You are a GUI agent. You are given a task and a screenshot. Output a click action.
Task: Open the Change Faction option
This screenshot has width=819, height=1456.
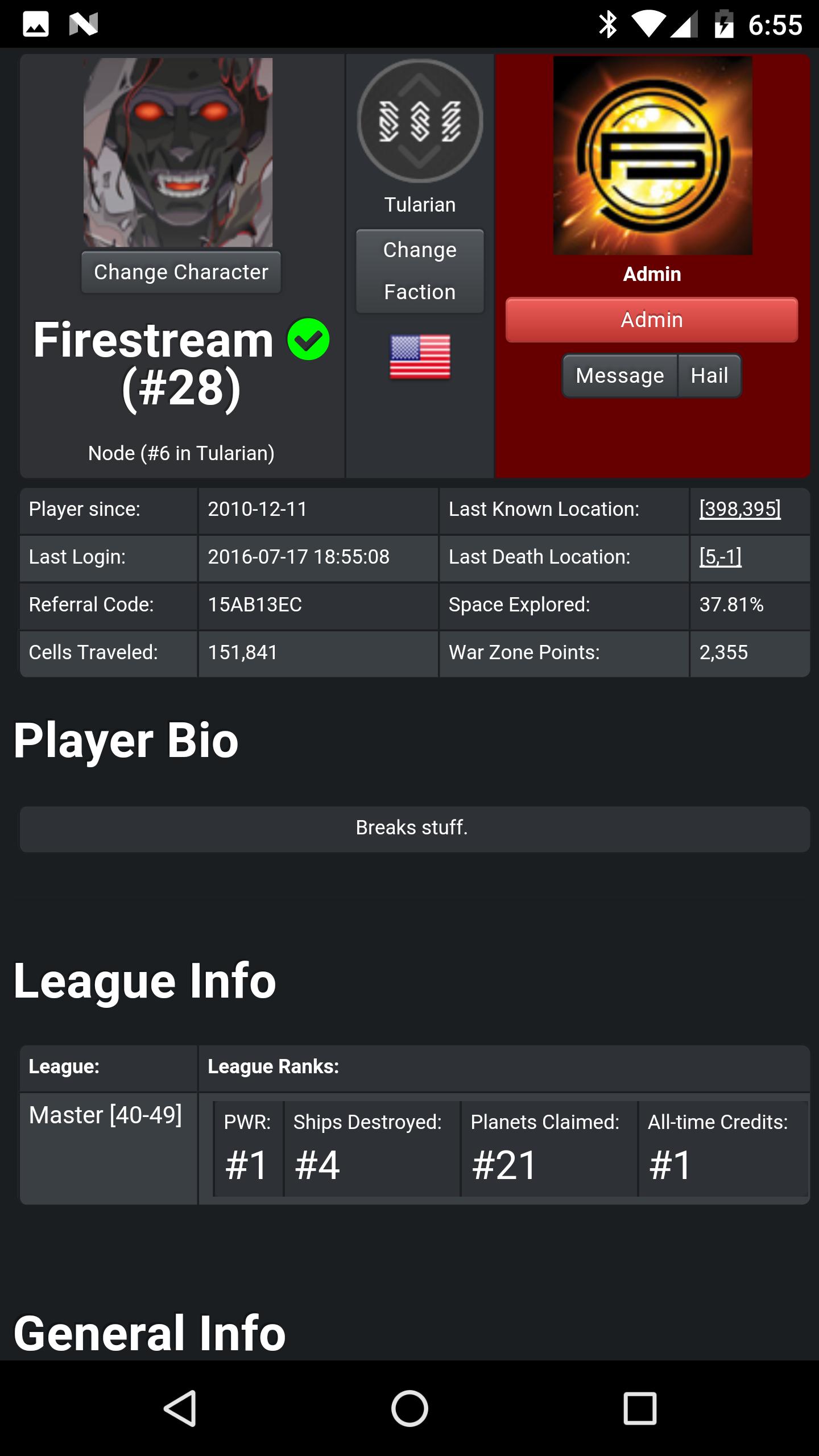pos(420,271)
